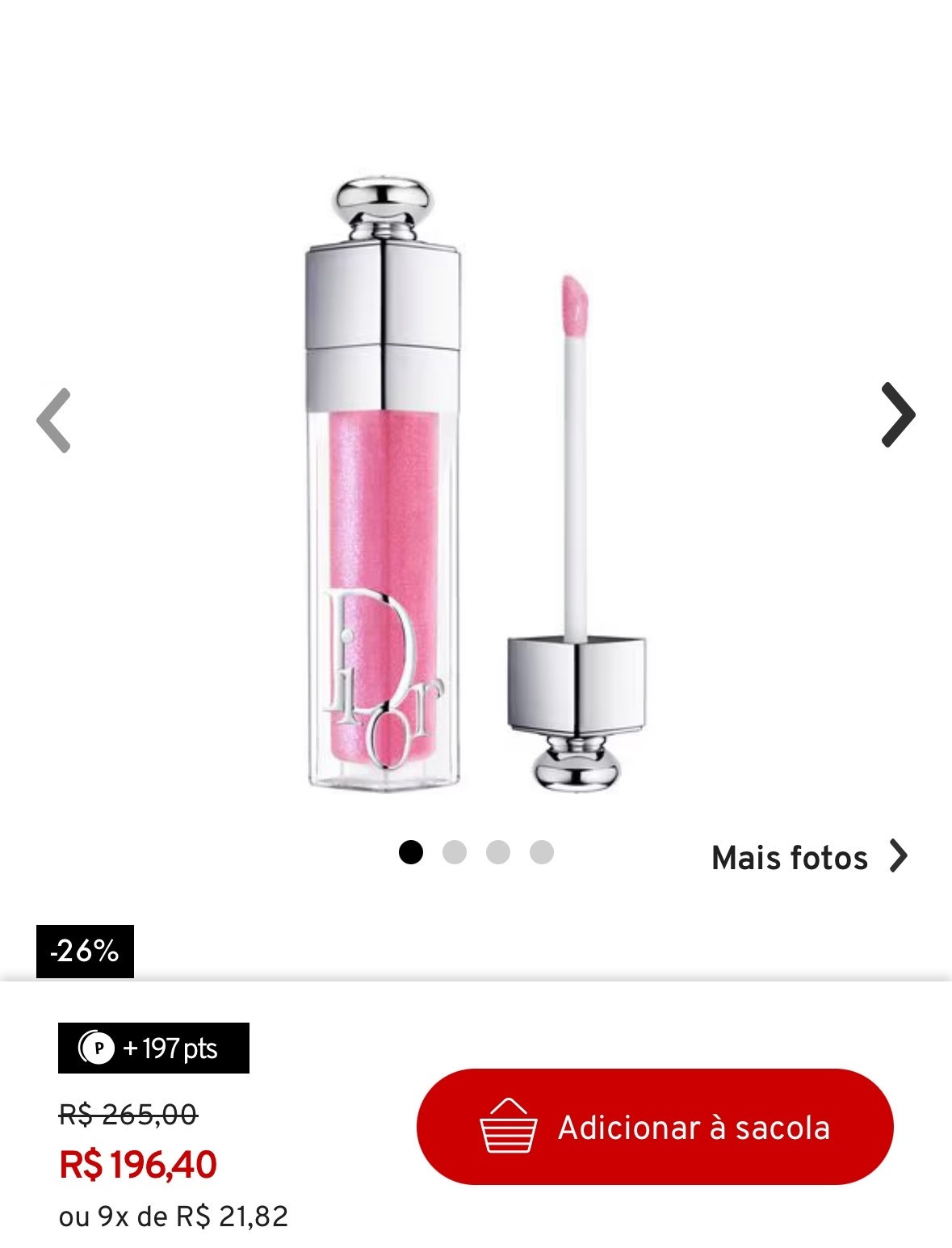The image size is (952, 1248).
Task: Open the Mais fotos gallery link
Action: tap(808, 857)
